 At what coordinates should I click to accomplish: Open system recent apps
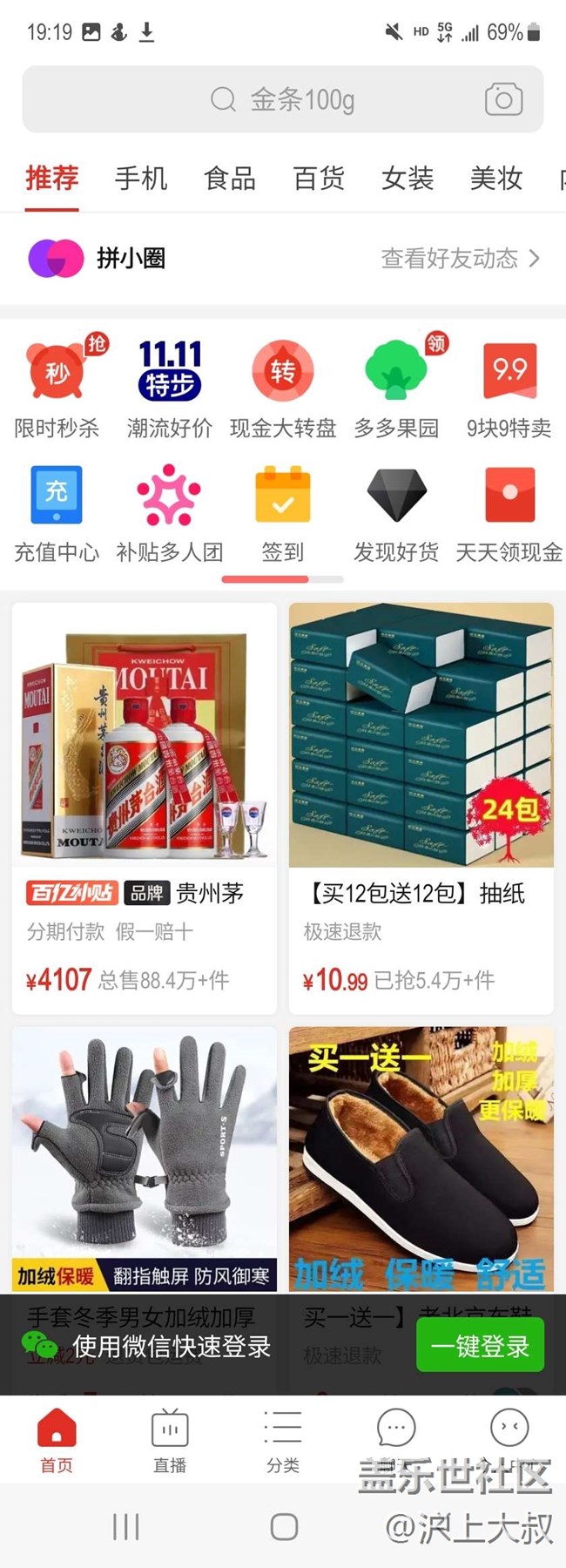(x=126, y=1526)
